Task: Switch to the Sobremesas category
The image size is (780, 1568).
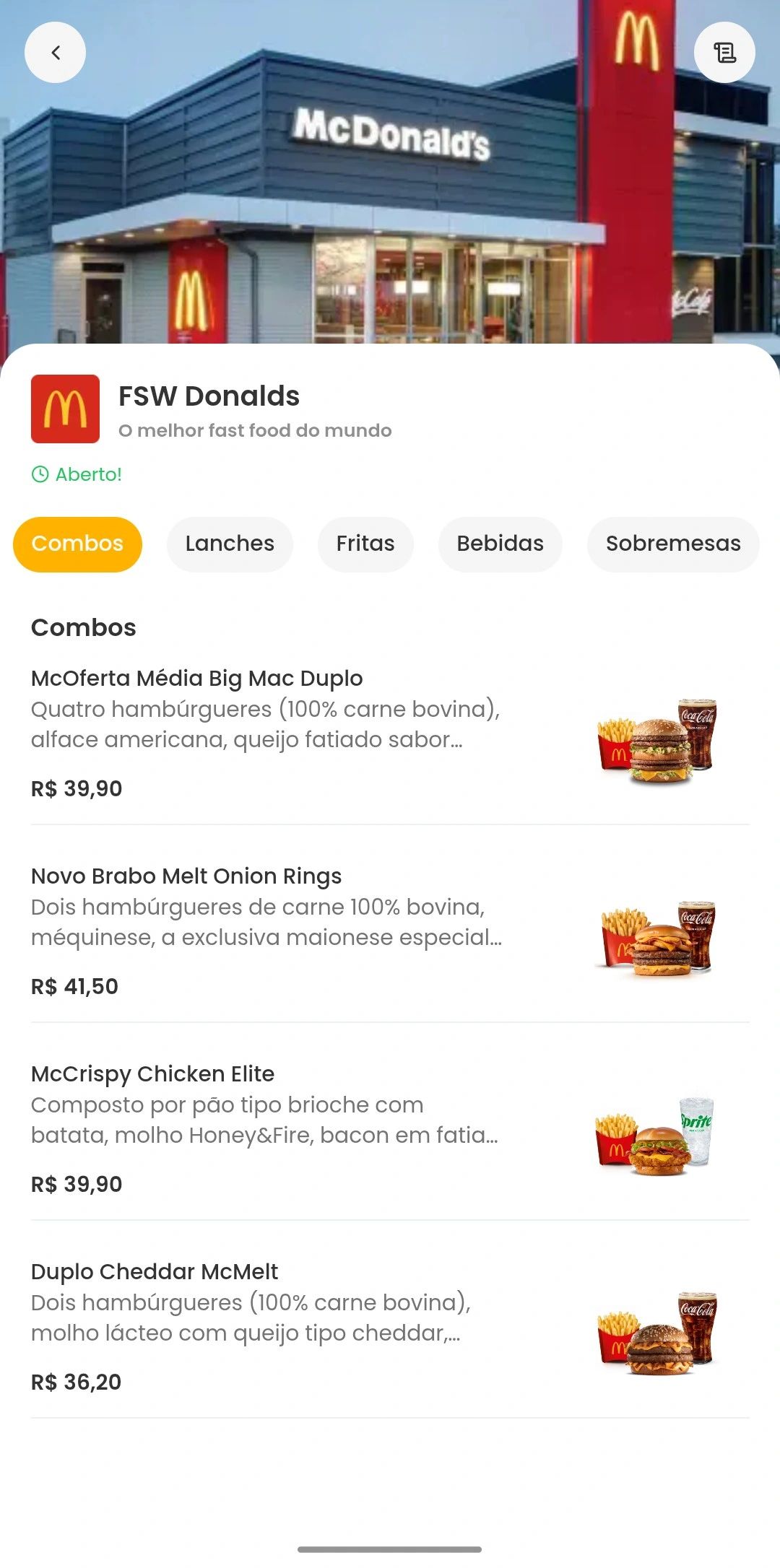Action: click(672, 544)
